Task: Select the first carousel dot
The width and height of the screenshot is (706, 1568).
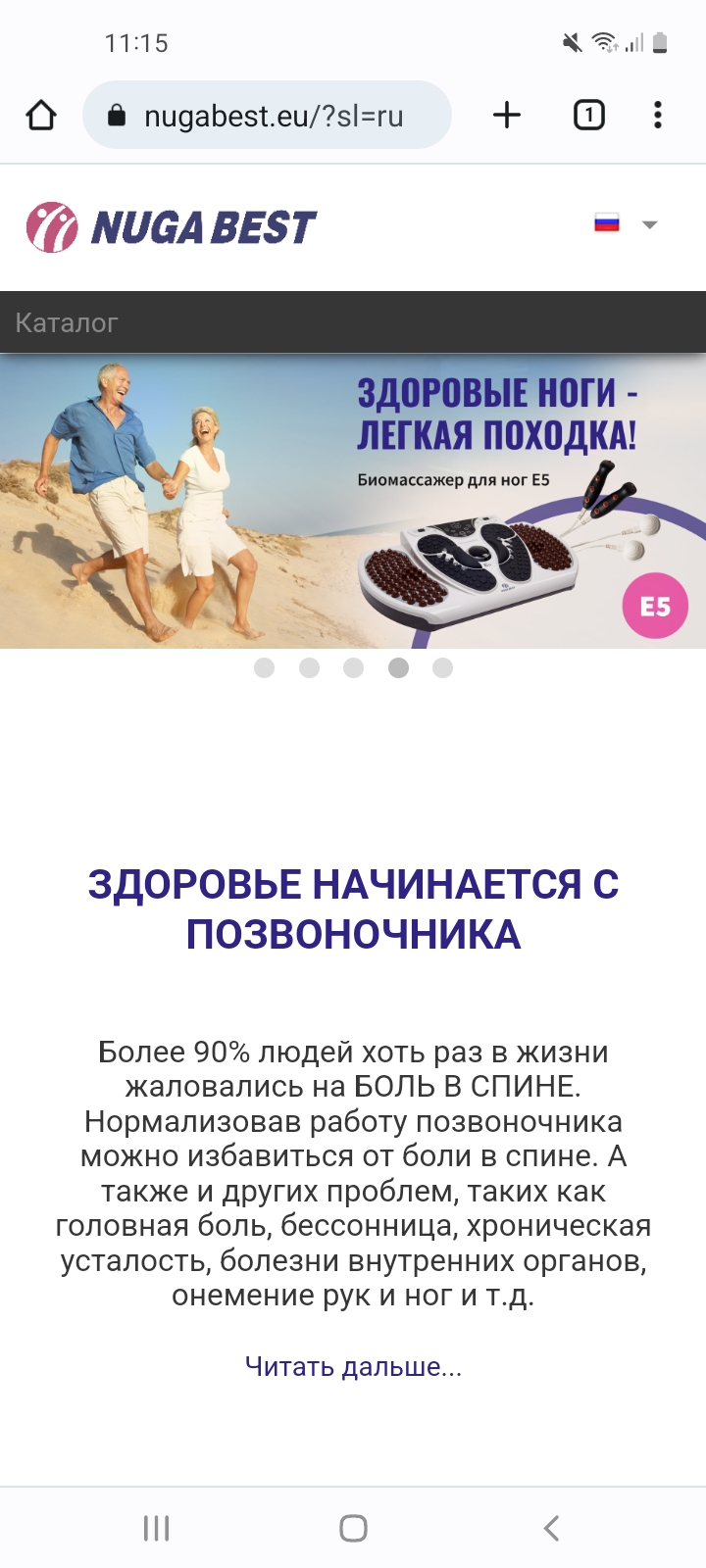Action: click(264, 667)
